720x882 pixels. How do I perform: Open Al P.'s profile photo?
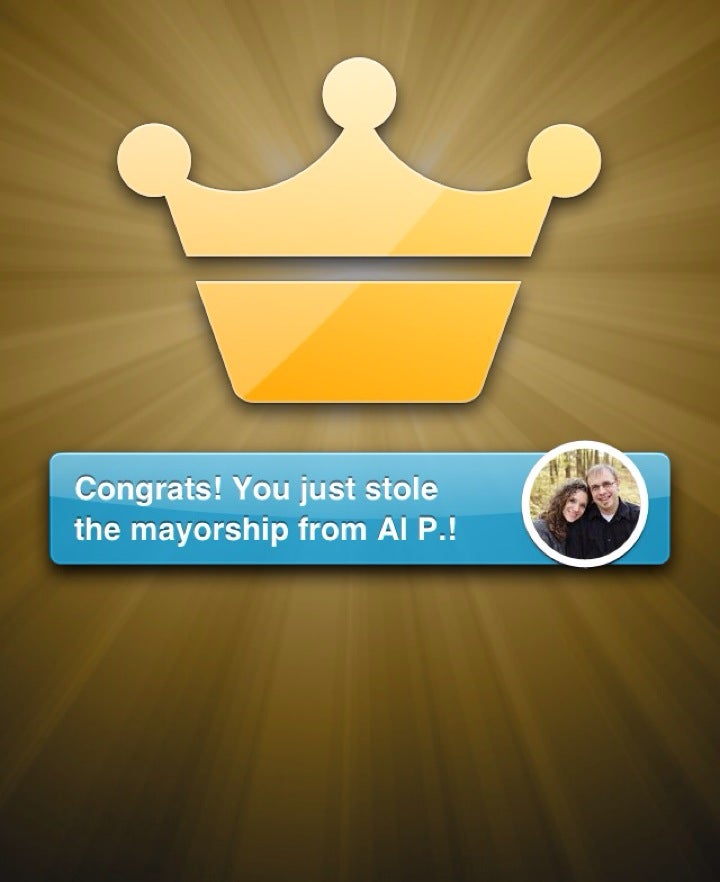585,507
